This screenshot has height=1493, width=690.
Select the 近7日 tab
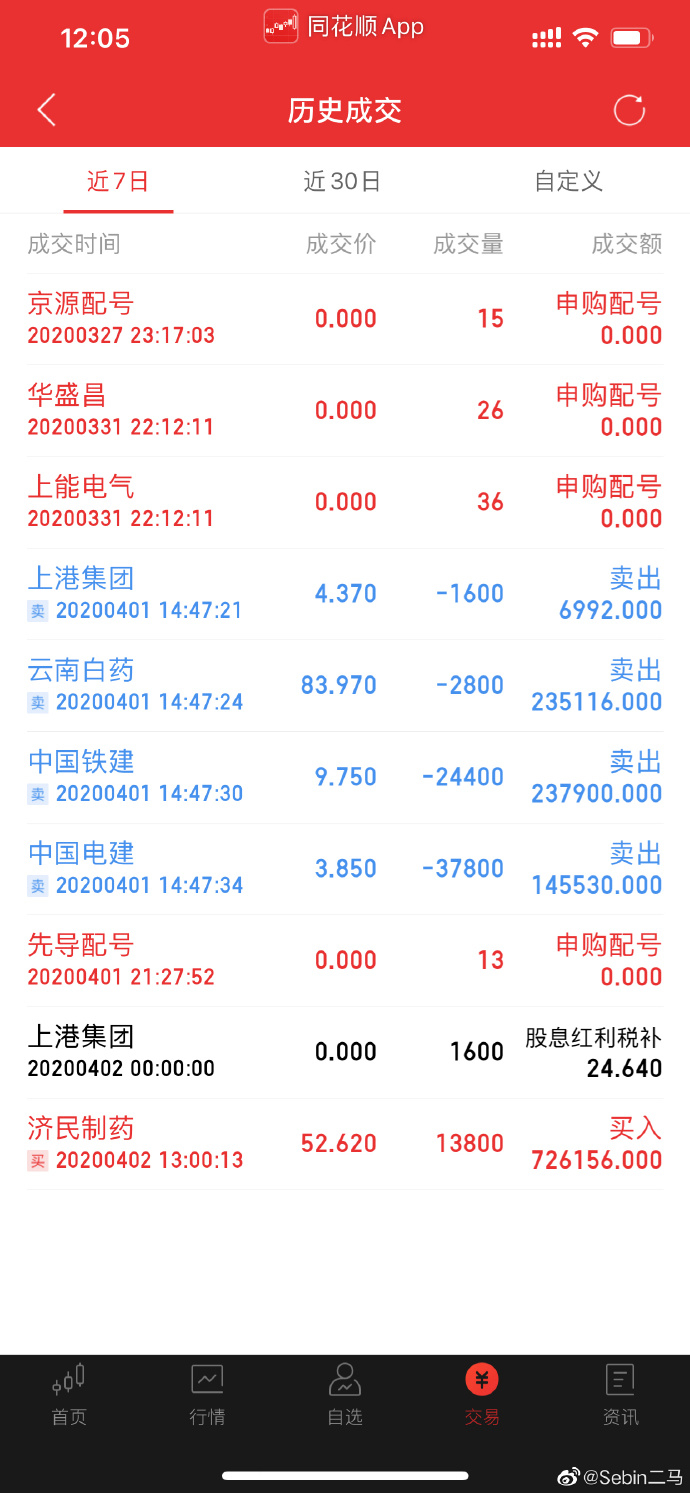(x=118, y=181)
